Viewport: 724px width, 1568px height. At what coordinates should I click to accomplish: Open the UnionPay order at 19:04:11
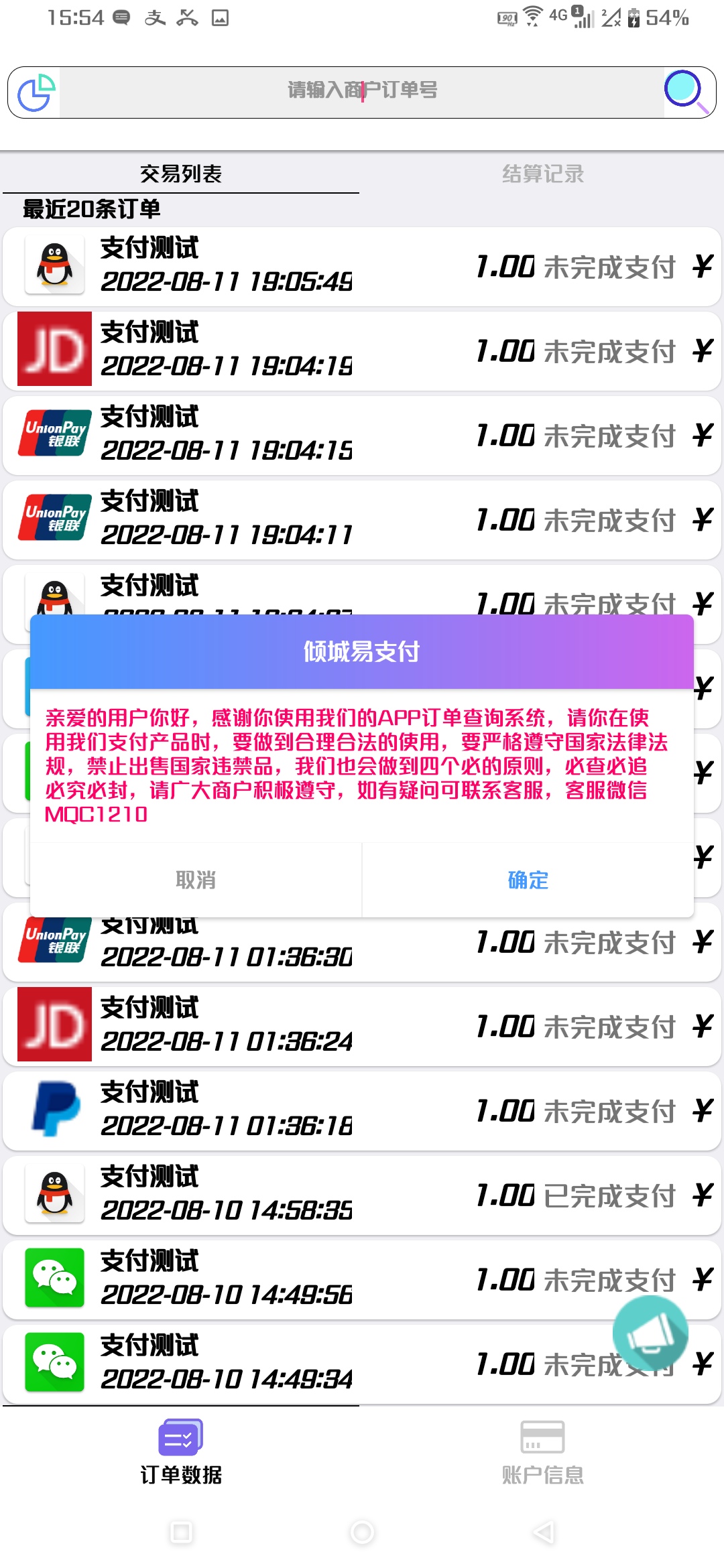tap(362, 520)
